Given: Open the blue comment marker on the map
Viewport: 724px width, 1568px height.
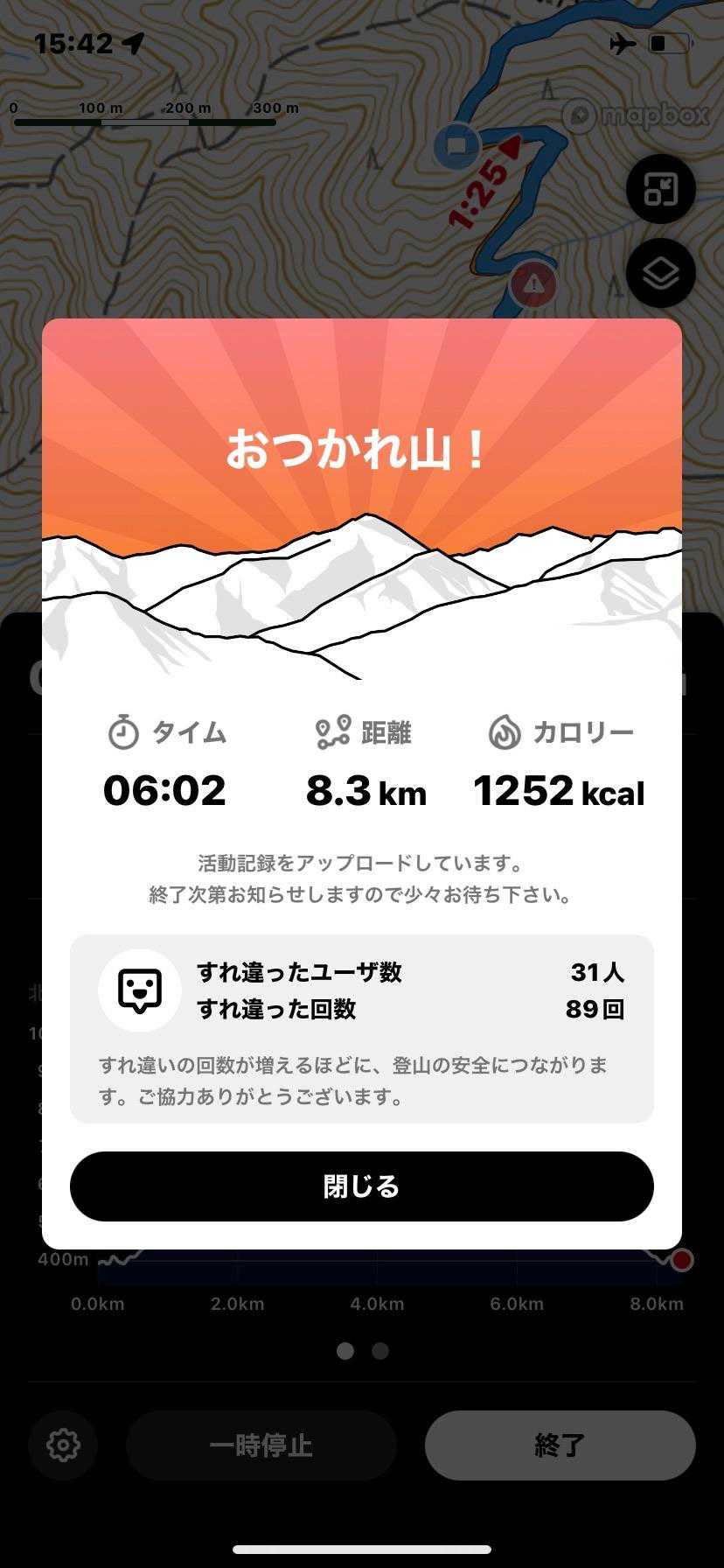Looking at the screenshot, I should tap(456, 145).
